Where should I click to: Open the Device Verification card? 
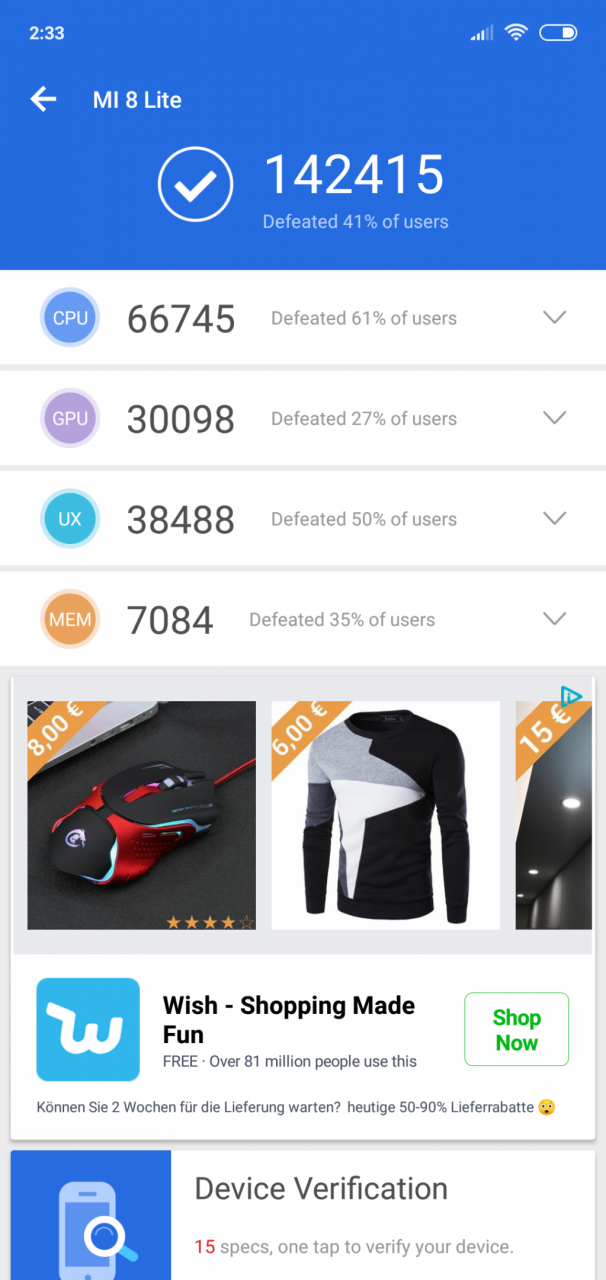(x=303, y=1215)
